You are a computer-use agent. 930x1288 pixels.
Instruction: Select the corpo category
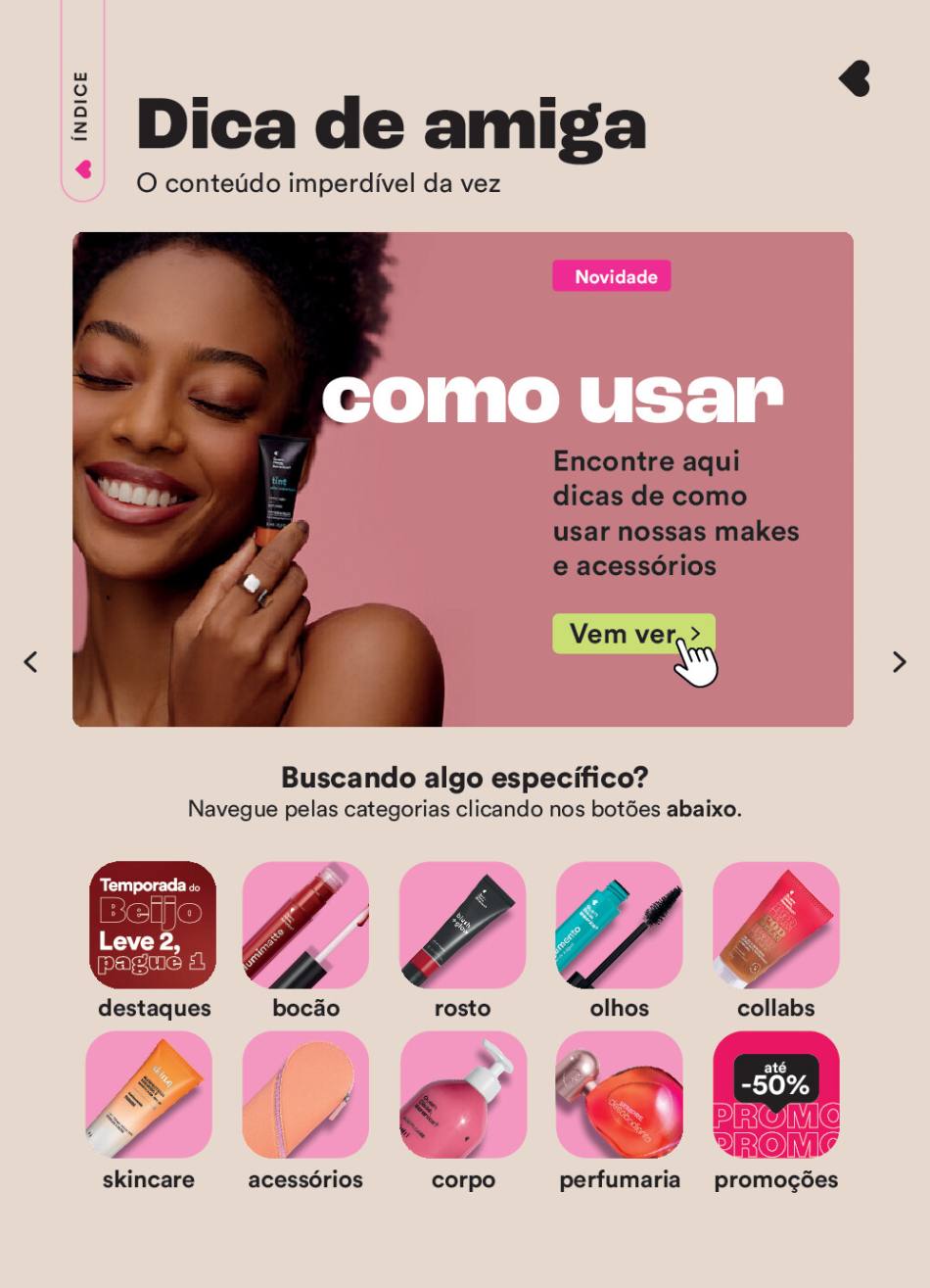pyautogui.click(x=463, y=1094)
